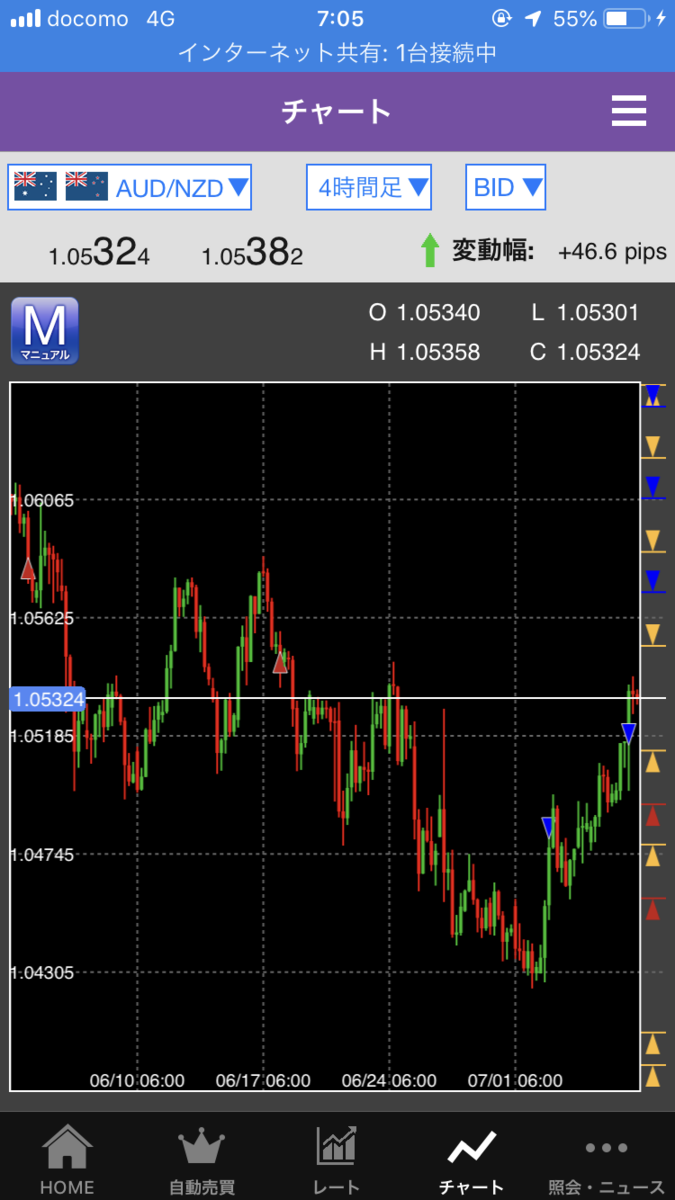The height and width of the screenshot is (1200, 675).
Task: Select the チャート tab
Action: point(471,1158)
